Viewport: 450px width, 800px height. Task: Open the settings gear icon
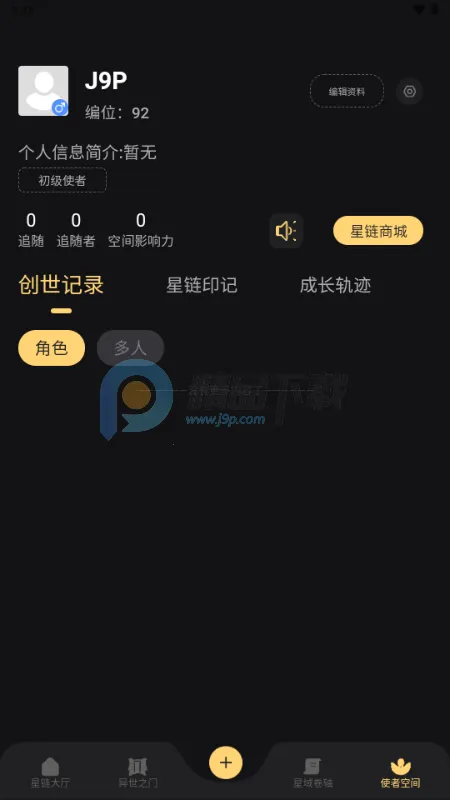click(409, 91)
